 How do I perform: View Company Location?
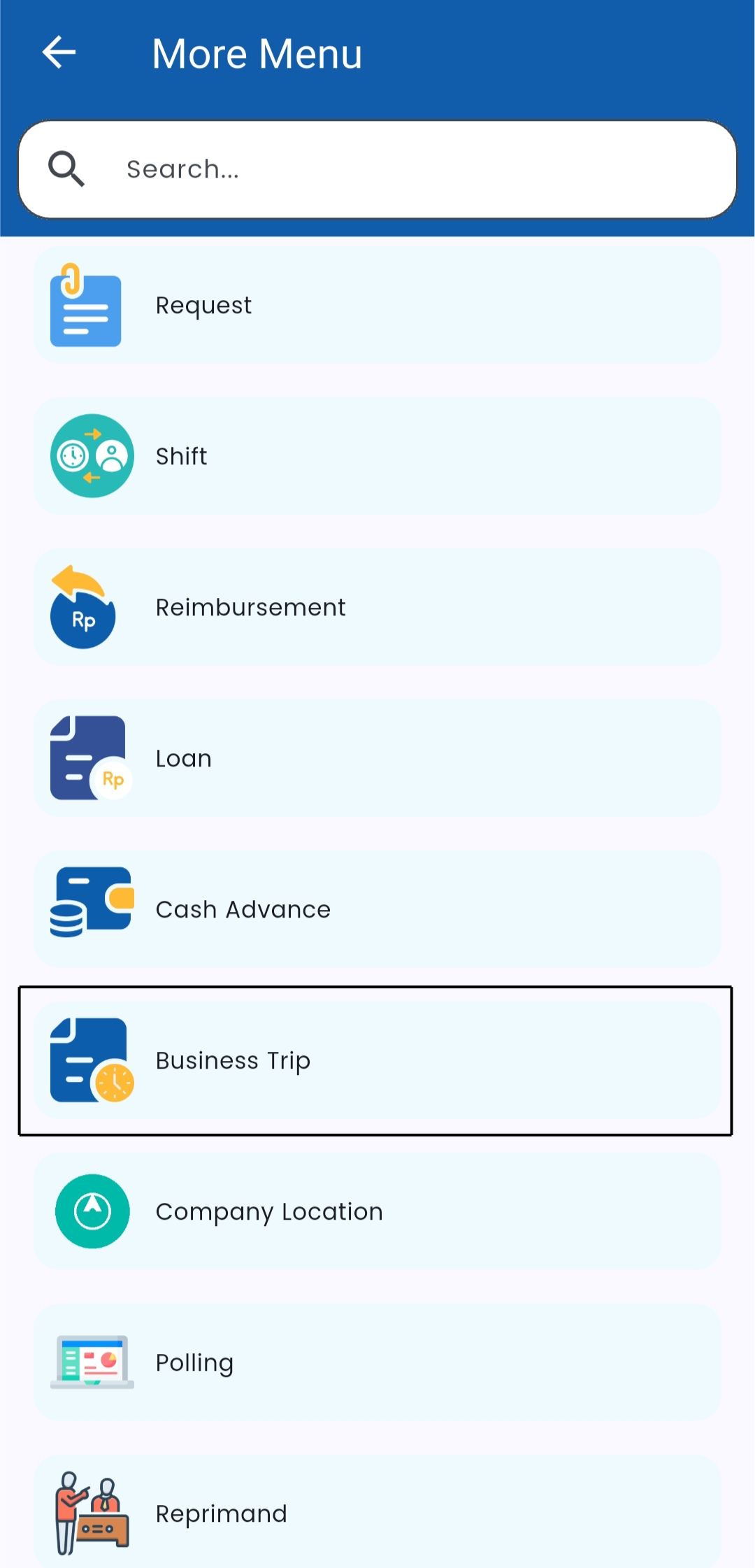(377, 1211)
